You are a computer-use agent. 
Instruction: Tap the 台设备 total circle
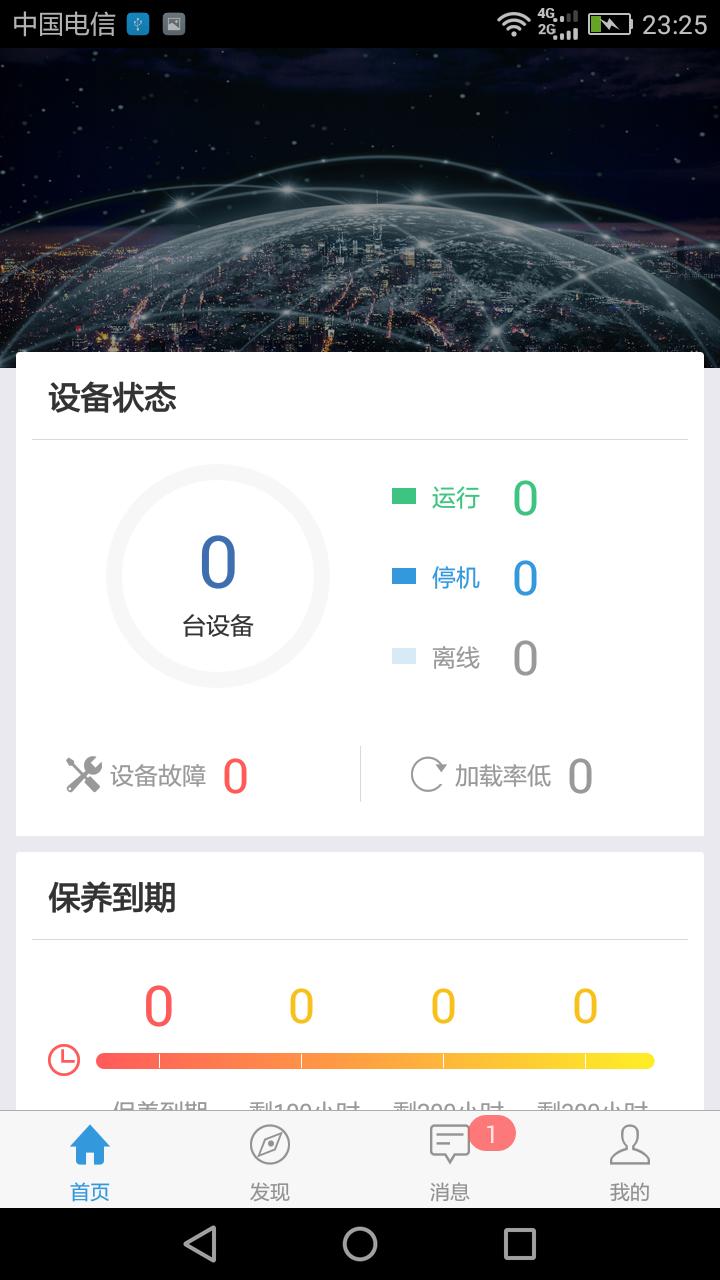[218, 577]
